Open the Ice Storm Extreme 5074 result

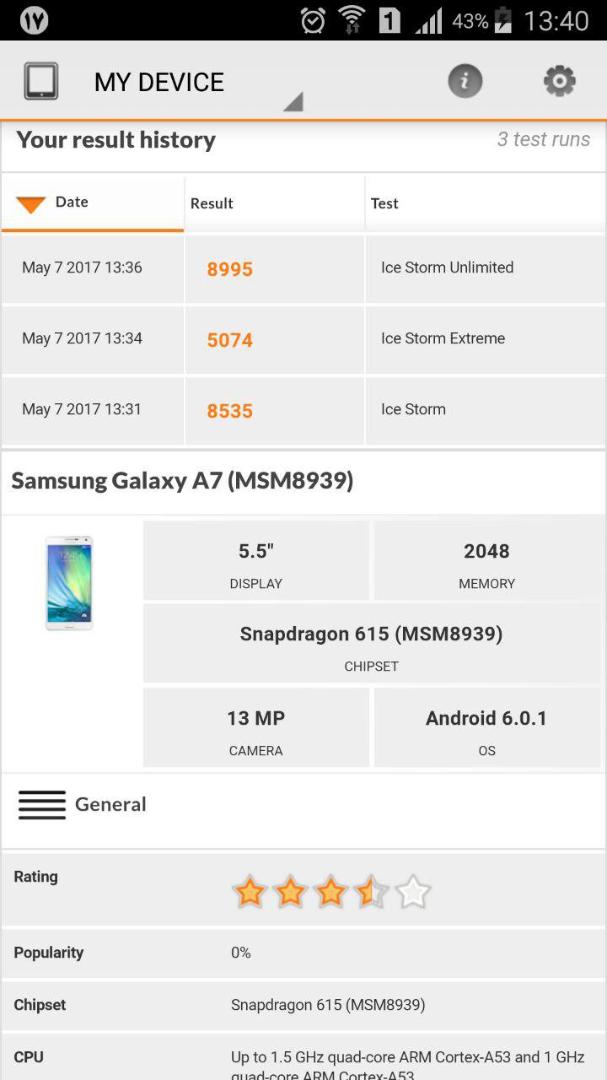click(303, 339)
